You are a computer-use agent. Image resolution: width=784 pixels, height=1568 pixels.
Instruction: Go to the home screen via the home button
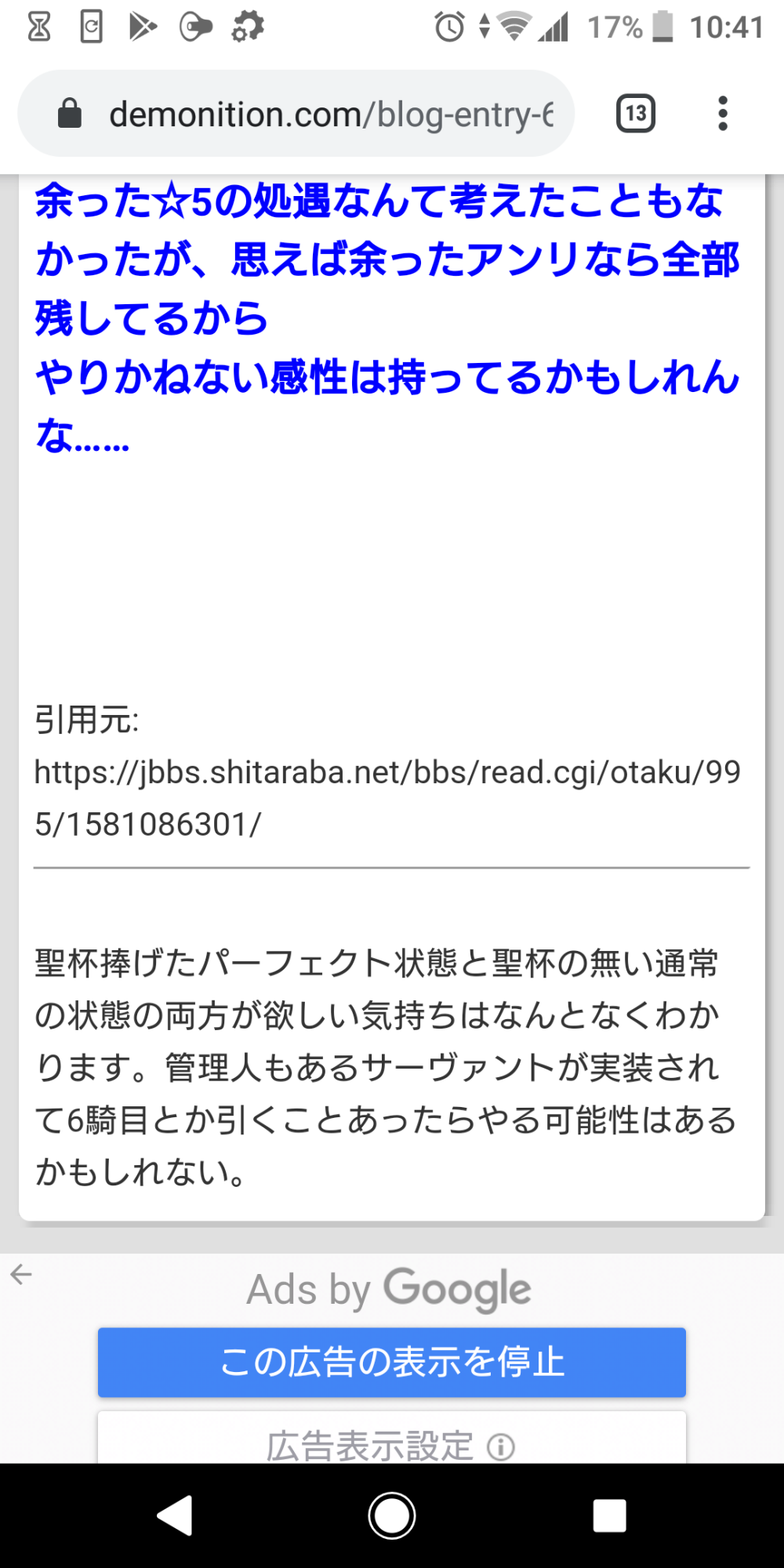pos(392,1515)
